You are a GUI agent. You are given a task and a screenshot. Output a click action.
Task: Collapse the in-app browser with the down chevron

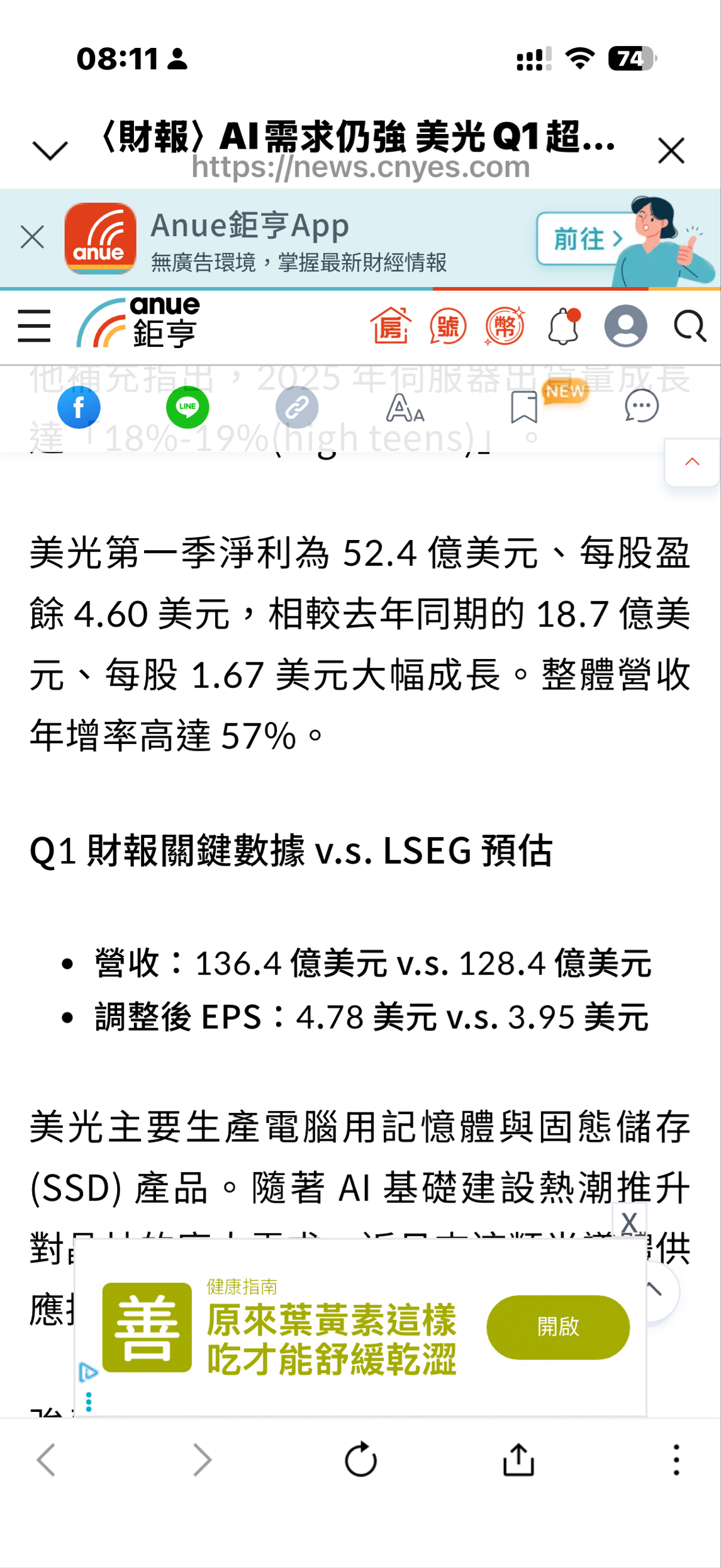pyautogui.click(x=50, y=151)
